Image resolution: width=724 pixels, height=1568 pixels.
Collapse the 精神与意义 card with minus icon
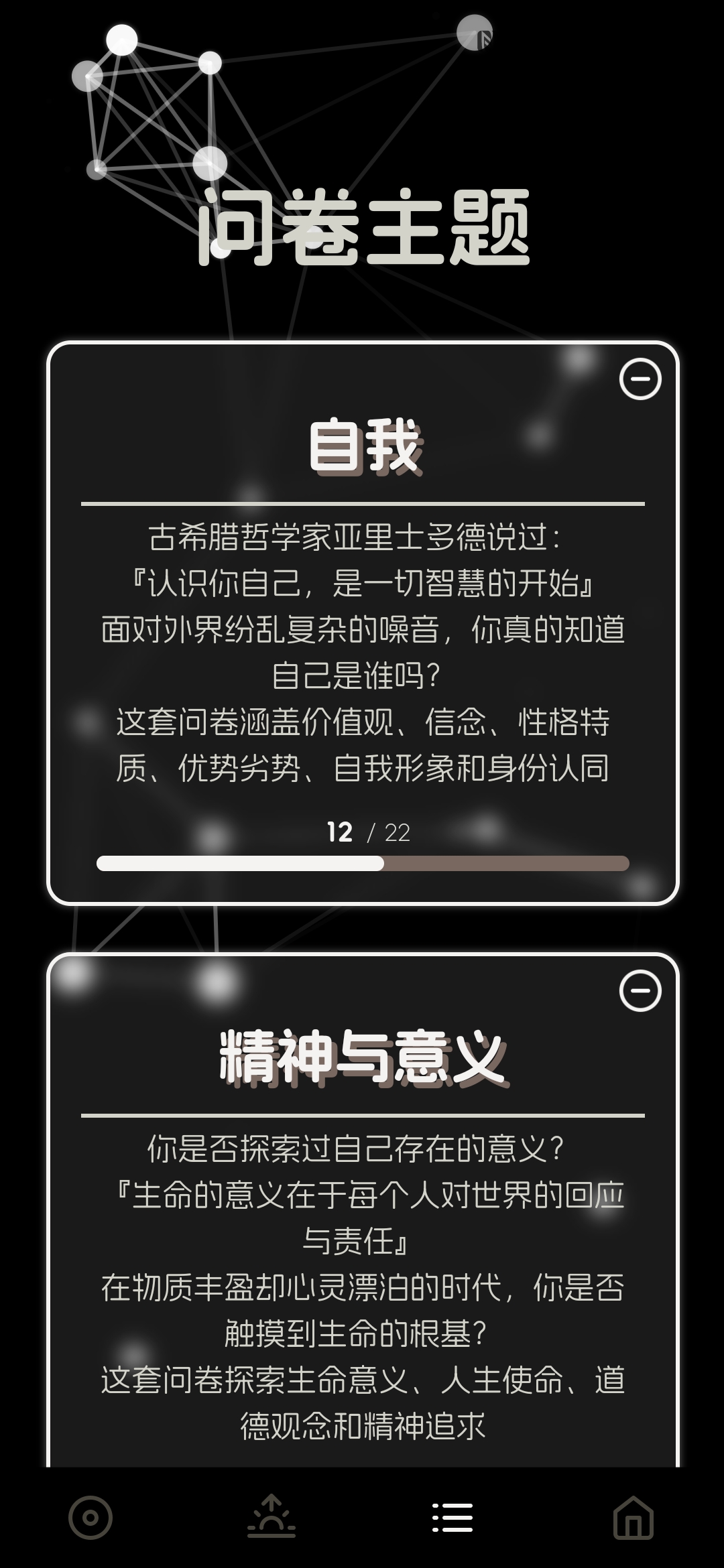click(x=640, y=990)
